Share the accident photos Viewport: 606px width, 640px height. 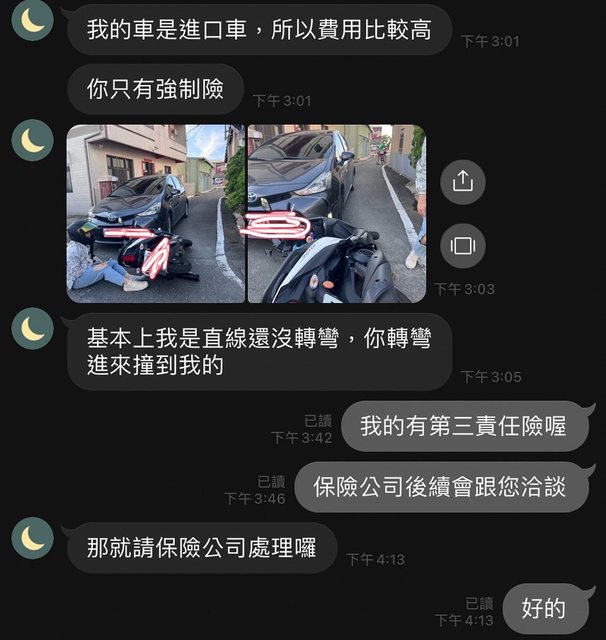(x=462, y=182)
